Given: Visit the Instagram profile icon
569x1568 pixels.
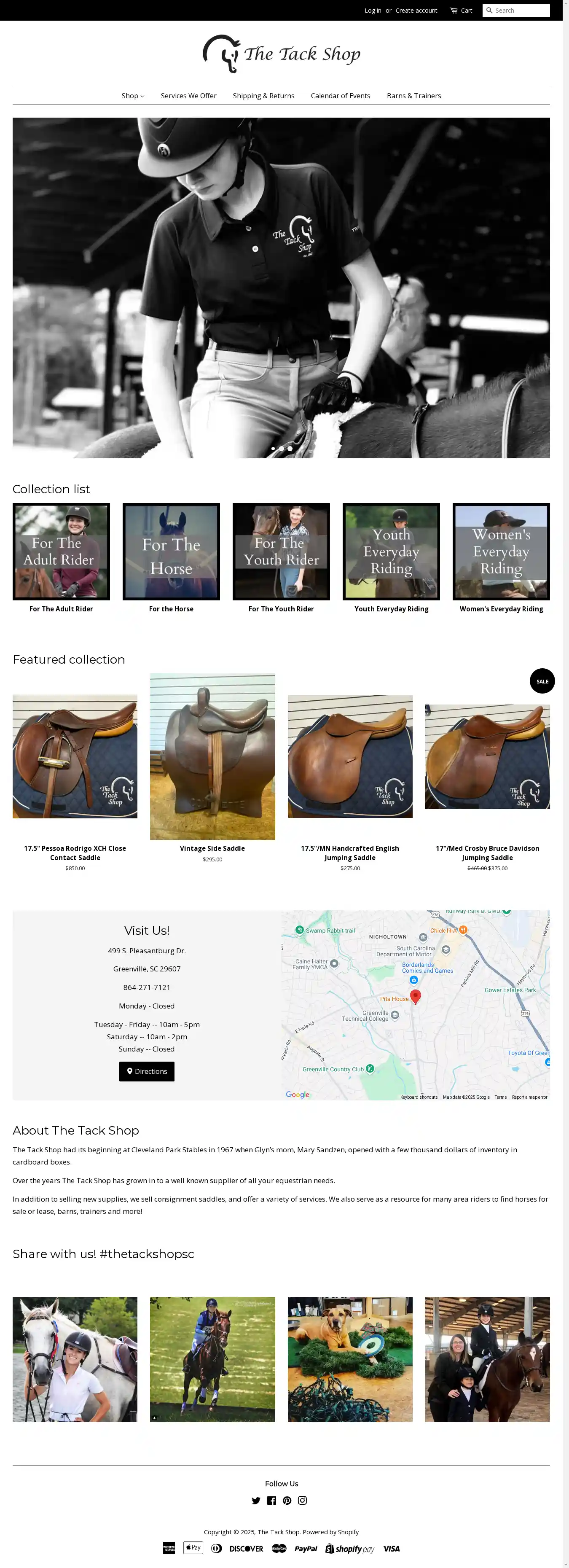Looking at the screenshot, I should click(302, 1501).
